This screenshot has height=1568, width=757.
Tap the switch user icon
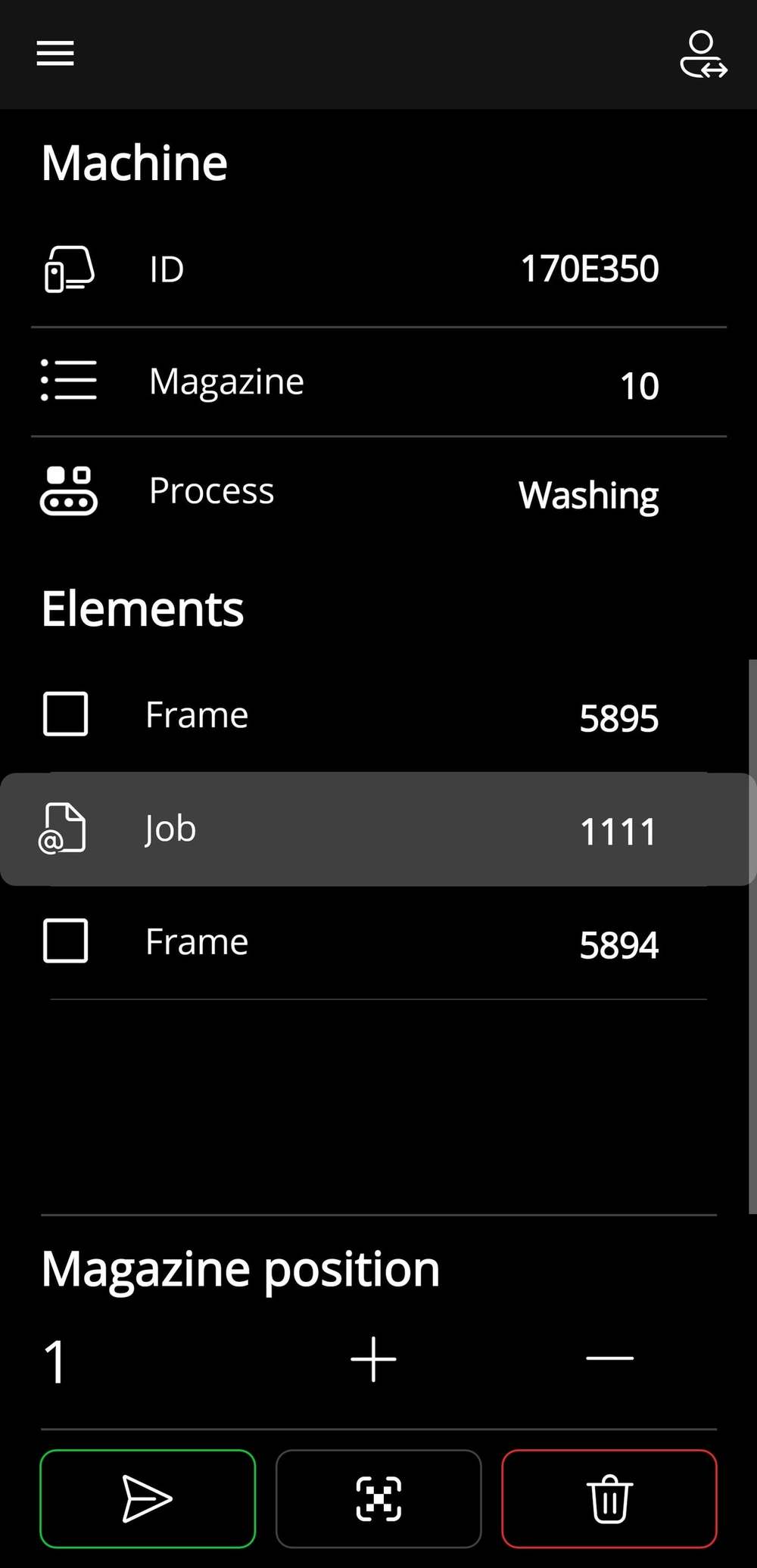703,54
